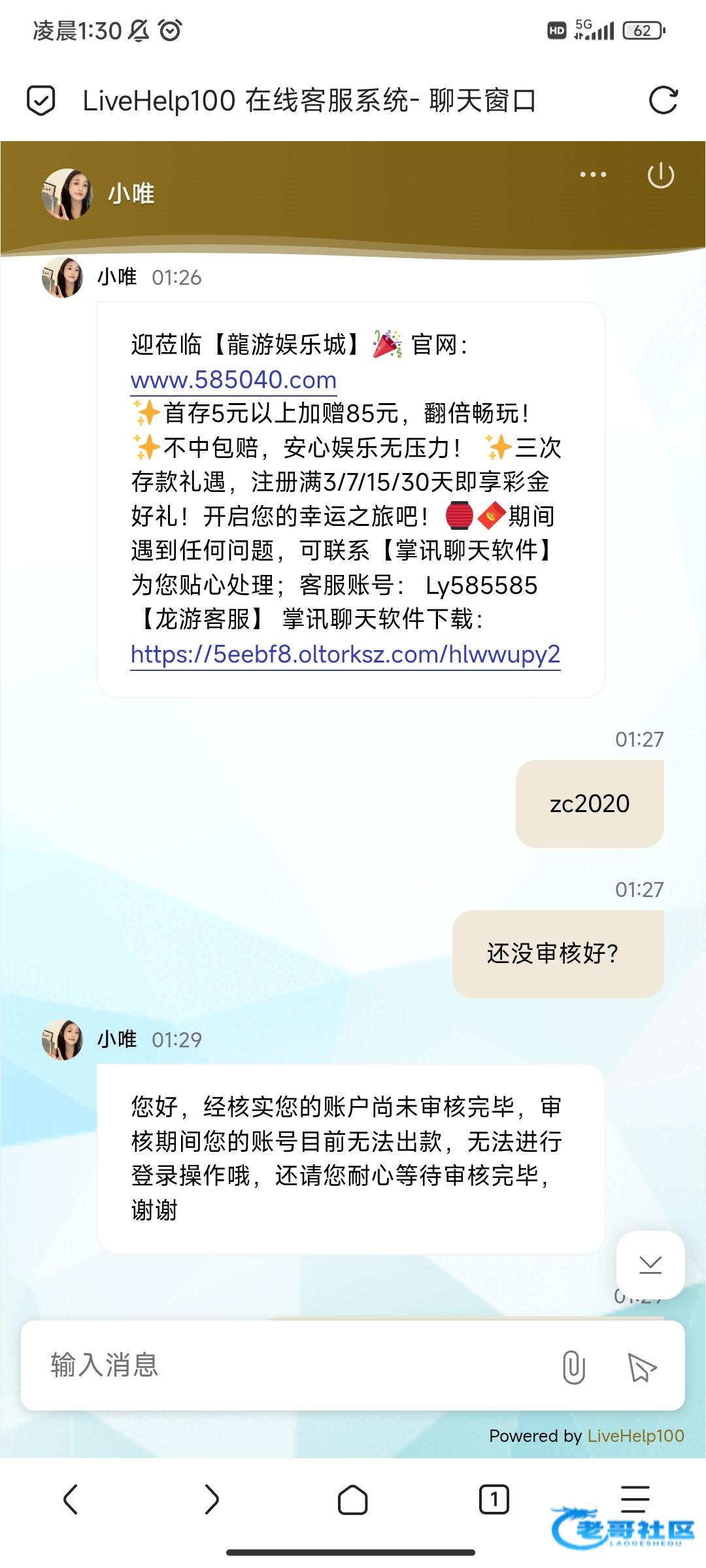Open the LiveHelp100 powered-by link
Image resolution: width=706 pixels, height=1568 pixels.
(x=635, y=1435)
